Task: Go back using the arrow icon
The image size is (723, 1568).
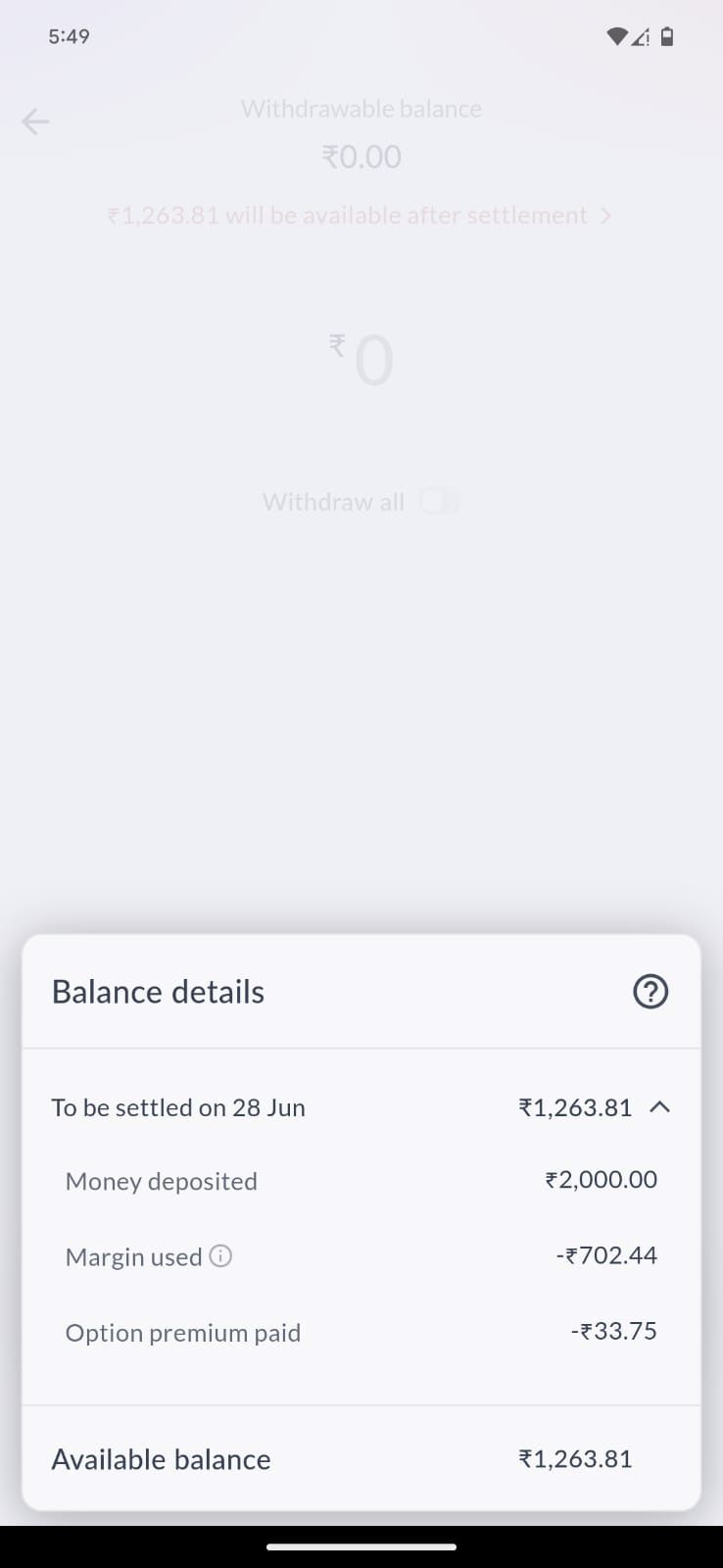Action: (x=35, y=122)
